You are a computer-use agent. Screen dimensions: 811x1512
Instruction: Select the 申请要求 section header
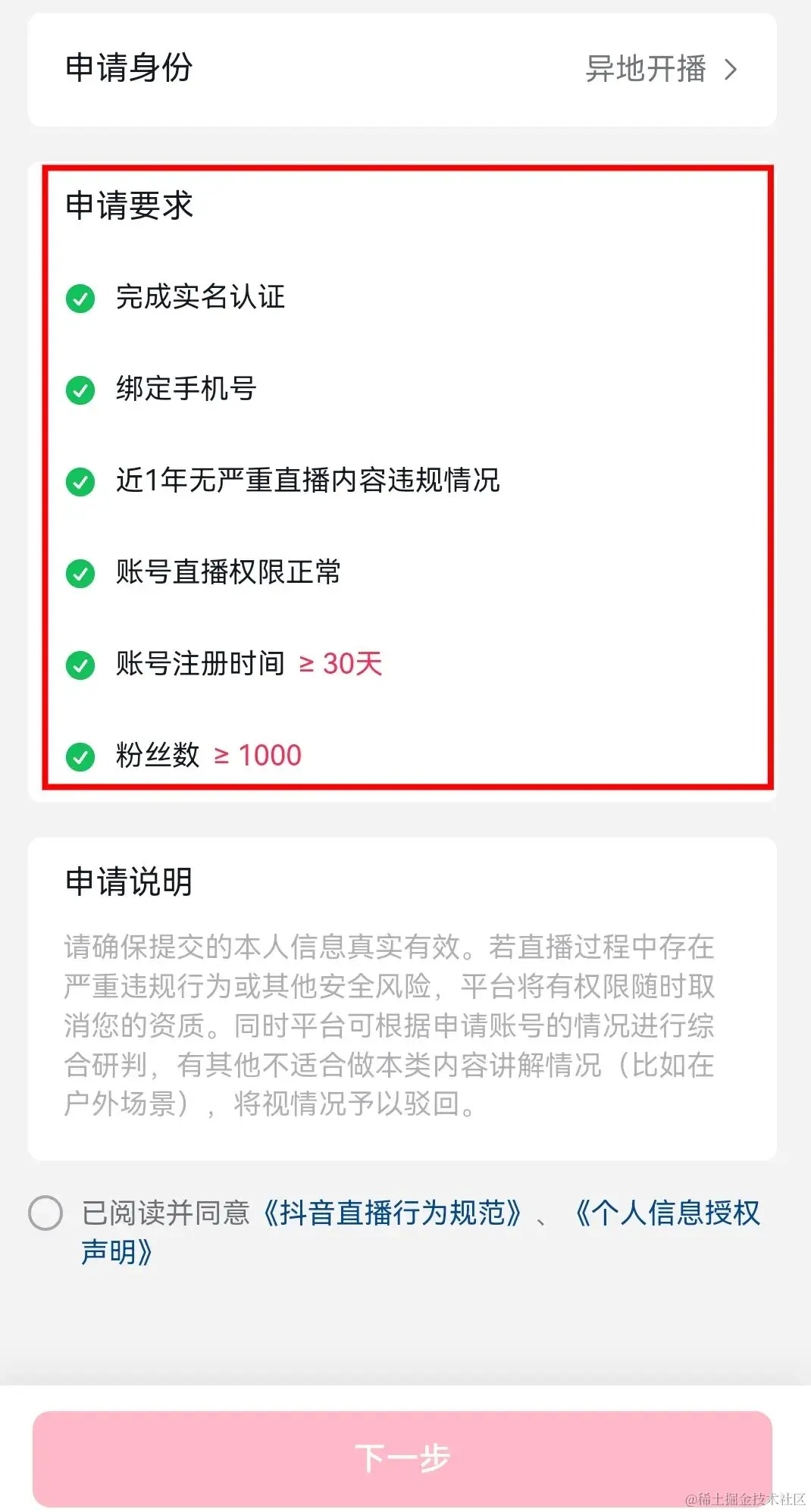[x=129, y=205]
